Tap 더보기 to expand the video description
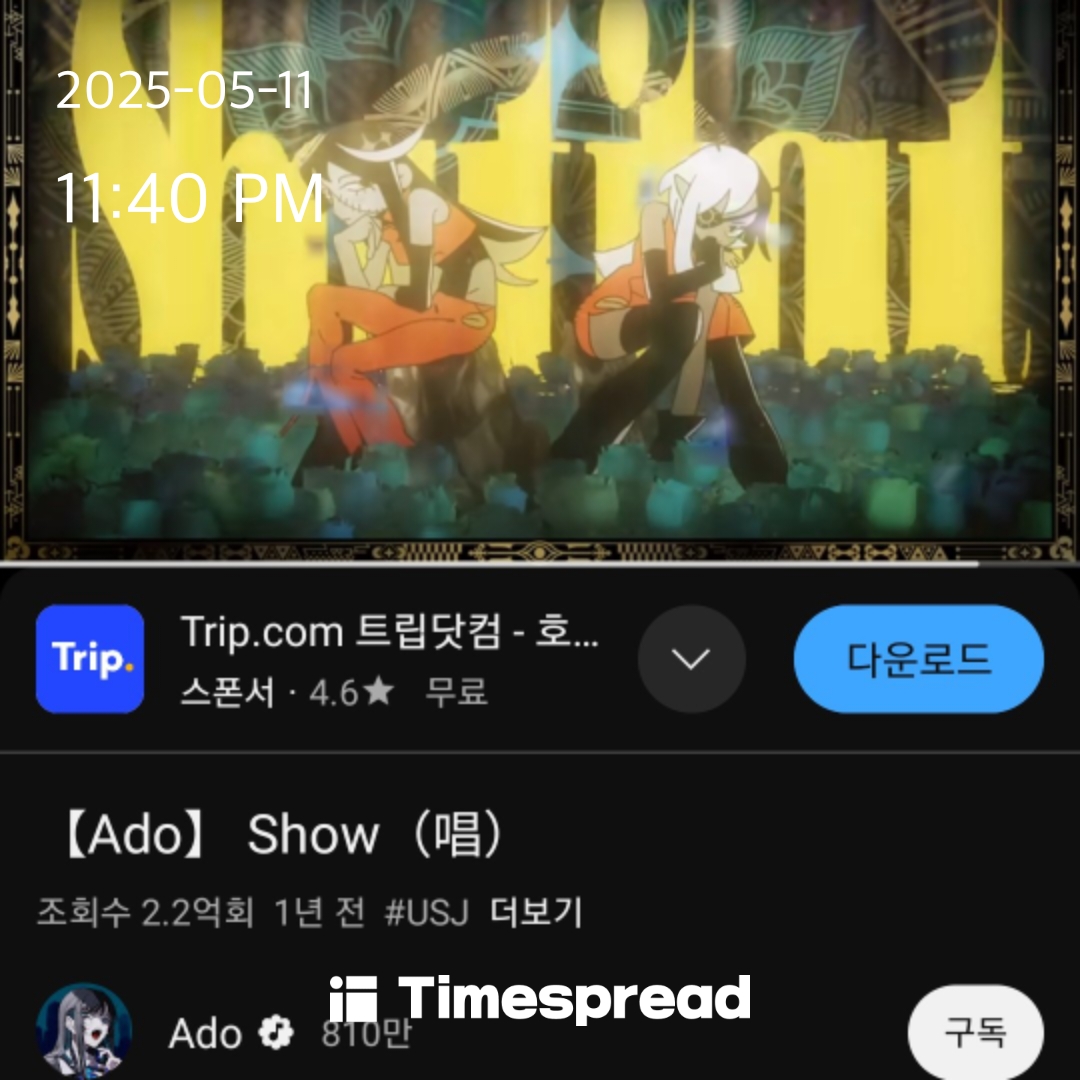Viewport: 1080px width, 1080px height. 536,912
